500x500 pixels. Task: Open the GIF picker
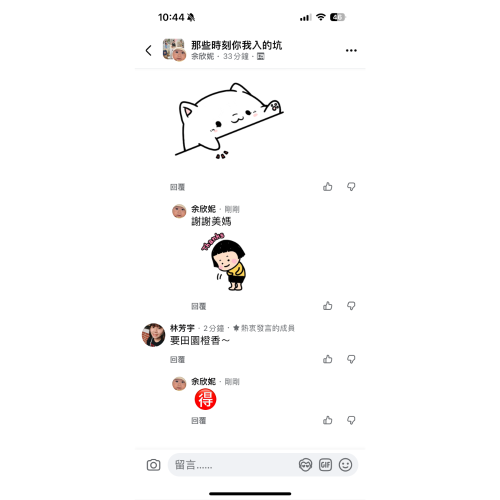325,465
